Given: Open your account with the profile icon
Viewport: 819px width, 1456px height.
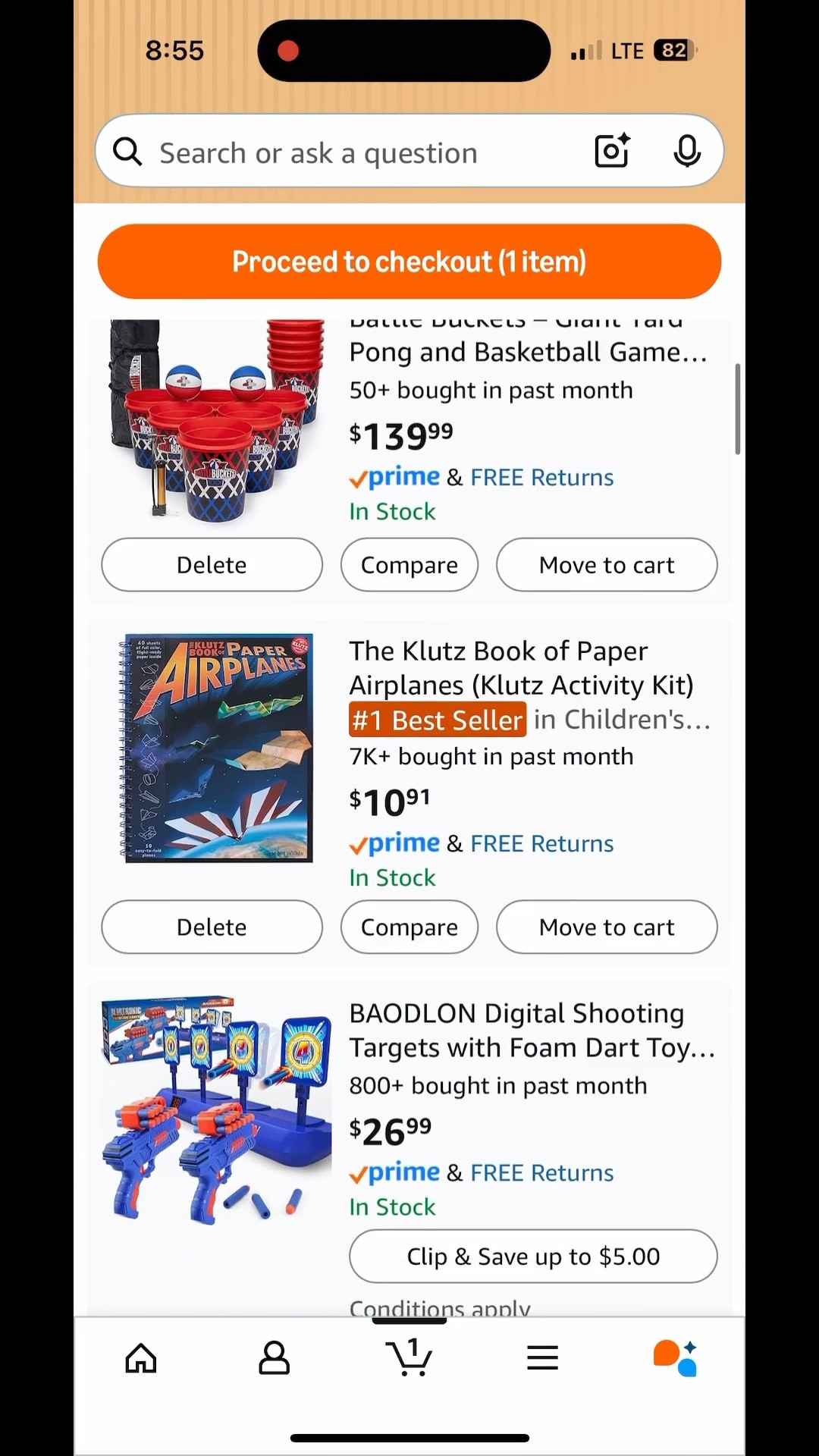Looking at the screenshot, I should pos(274,1357).
